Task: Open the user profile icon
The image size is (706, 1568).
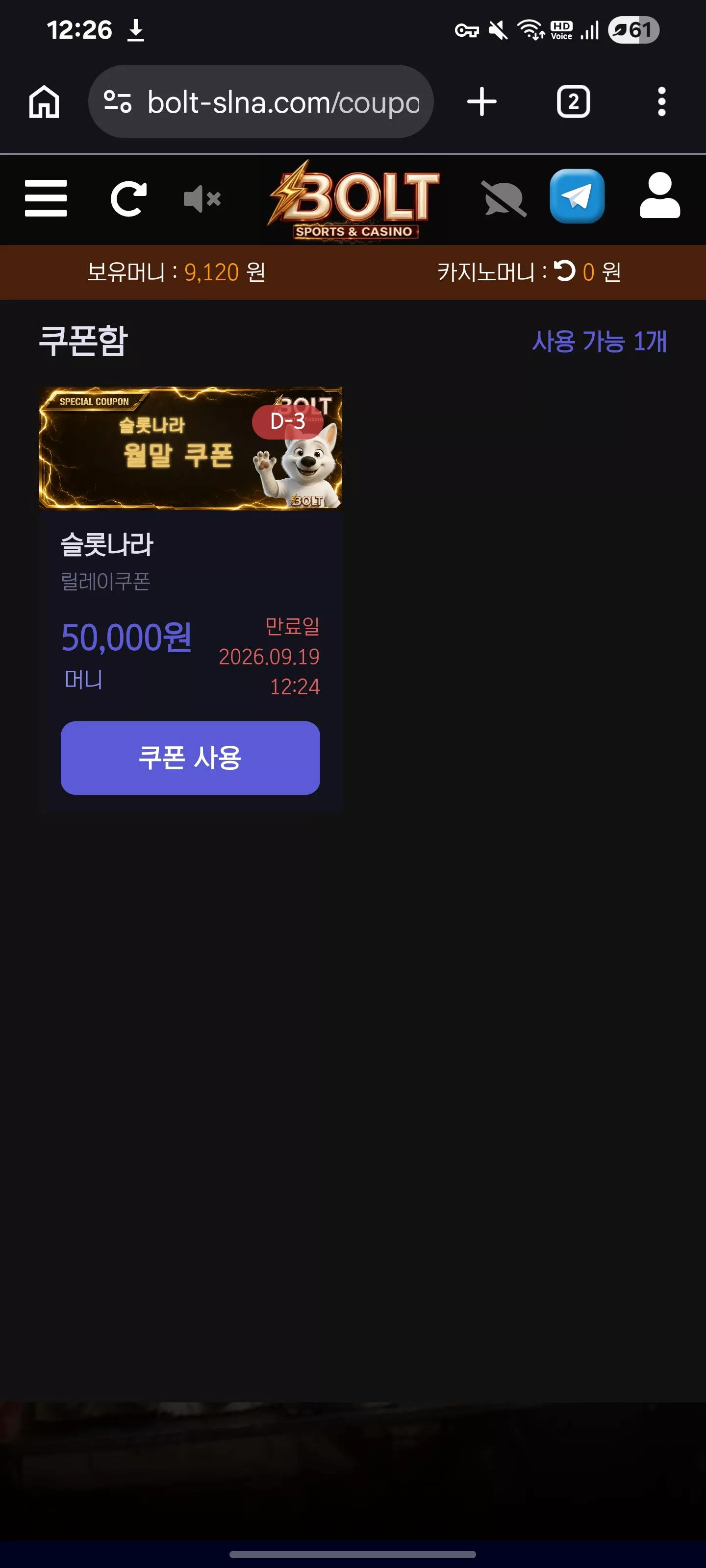Action: pyautogui.click(x=660, y=196)
